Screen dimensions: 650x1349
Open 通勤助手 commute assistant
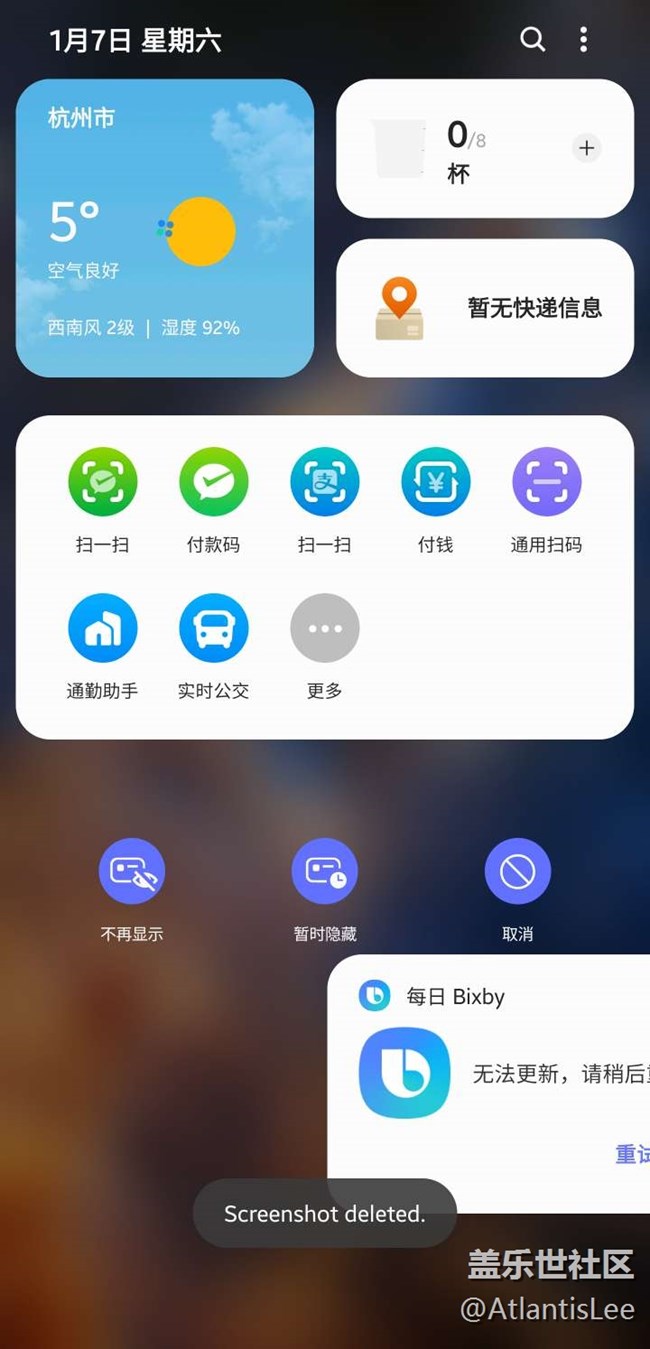pos(102,628)
